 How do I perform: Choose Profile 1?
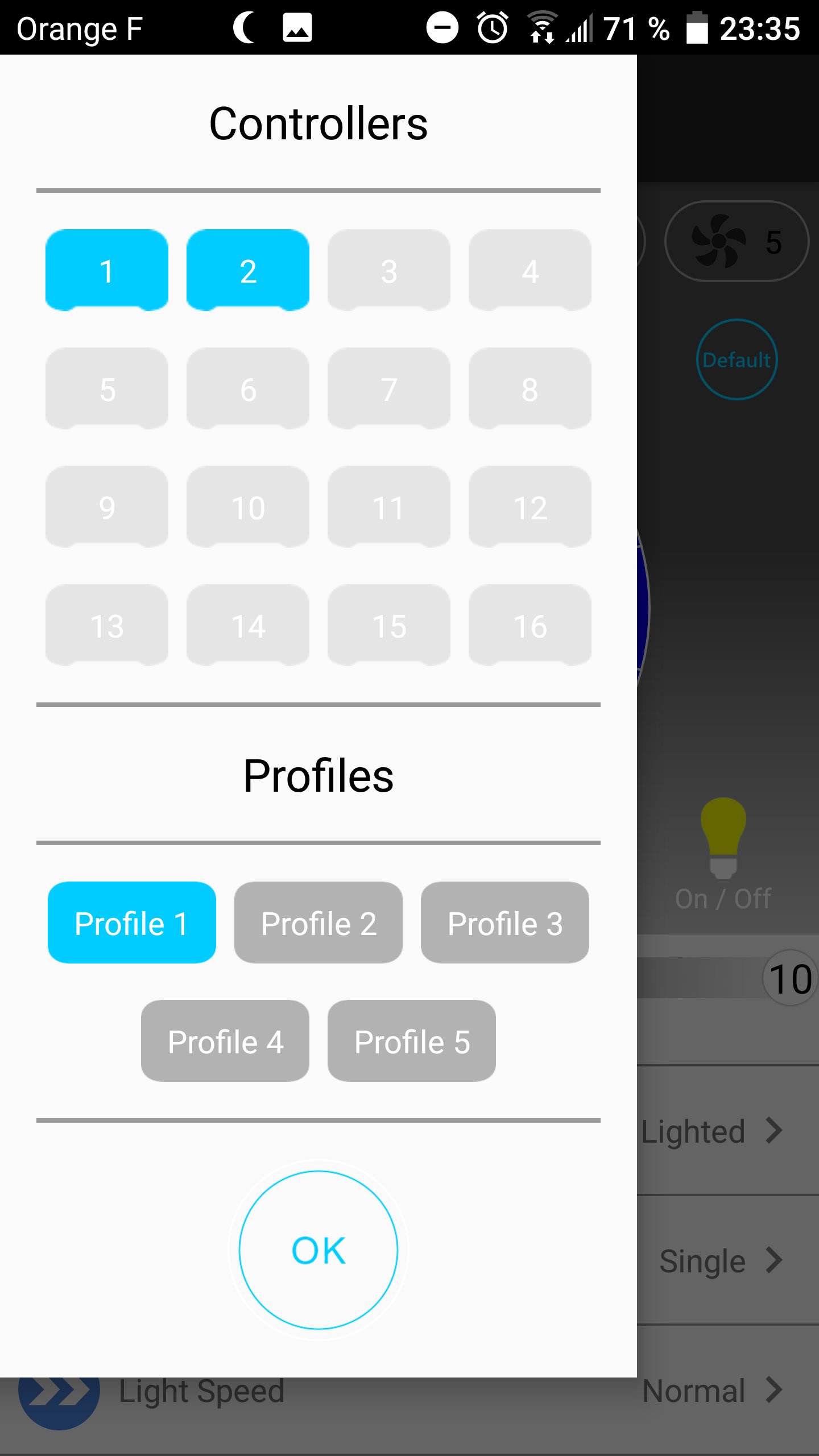tap(132, 923)
